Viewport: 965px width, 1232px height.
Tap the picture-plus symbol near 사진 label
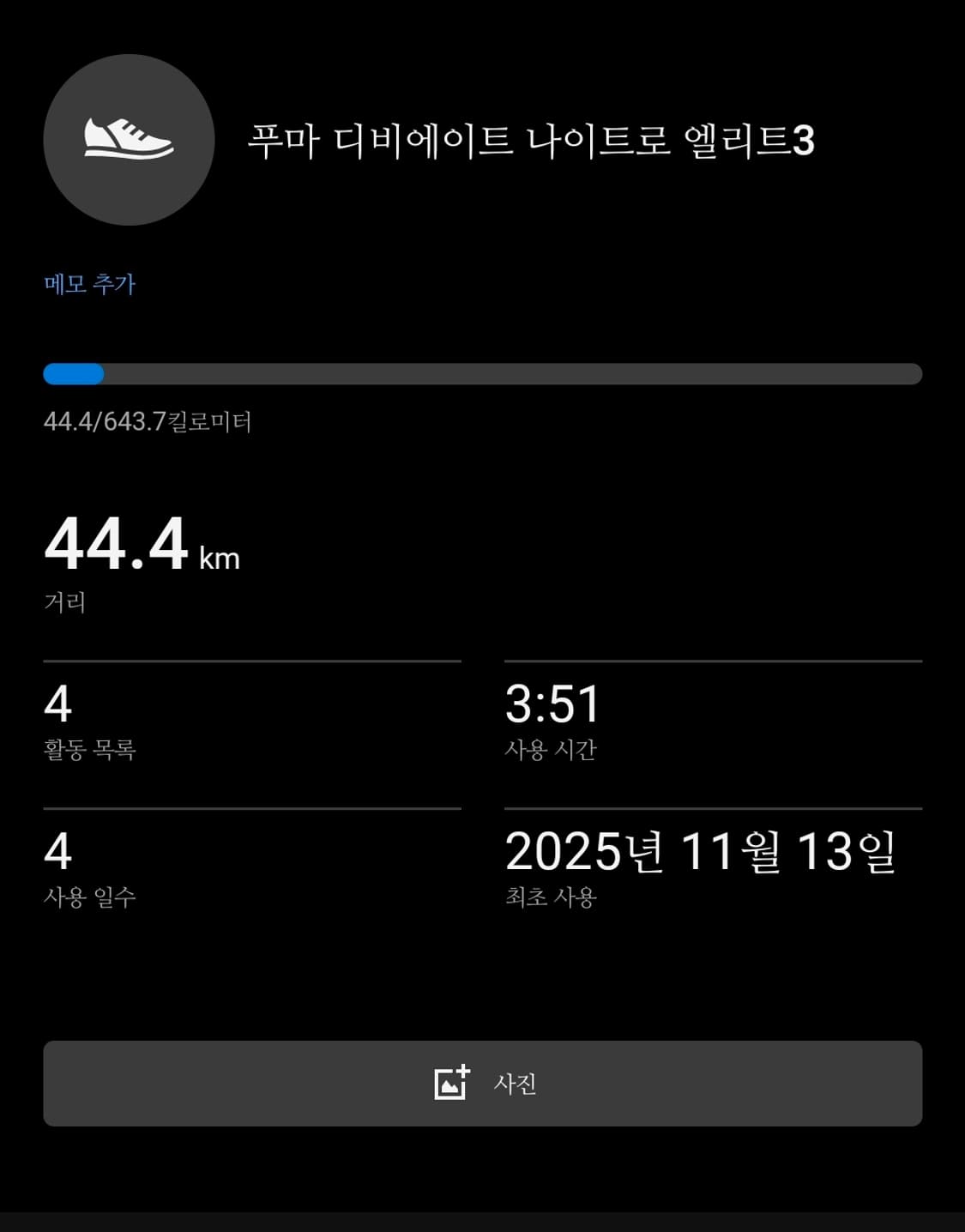[452, 1084]
